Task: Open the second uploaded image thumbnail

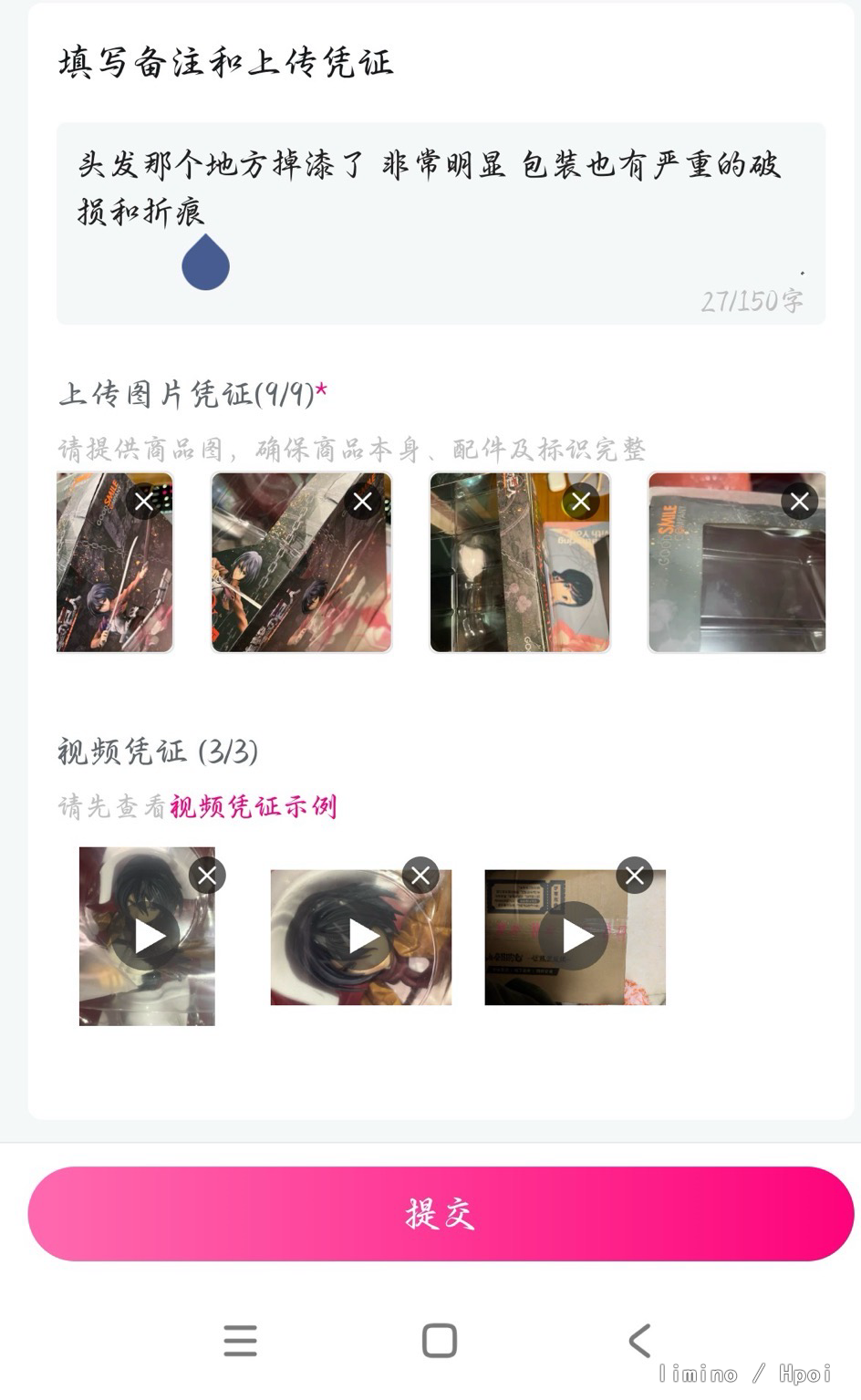Action: tap(301, 562)
